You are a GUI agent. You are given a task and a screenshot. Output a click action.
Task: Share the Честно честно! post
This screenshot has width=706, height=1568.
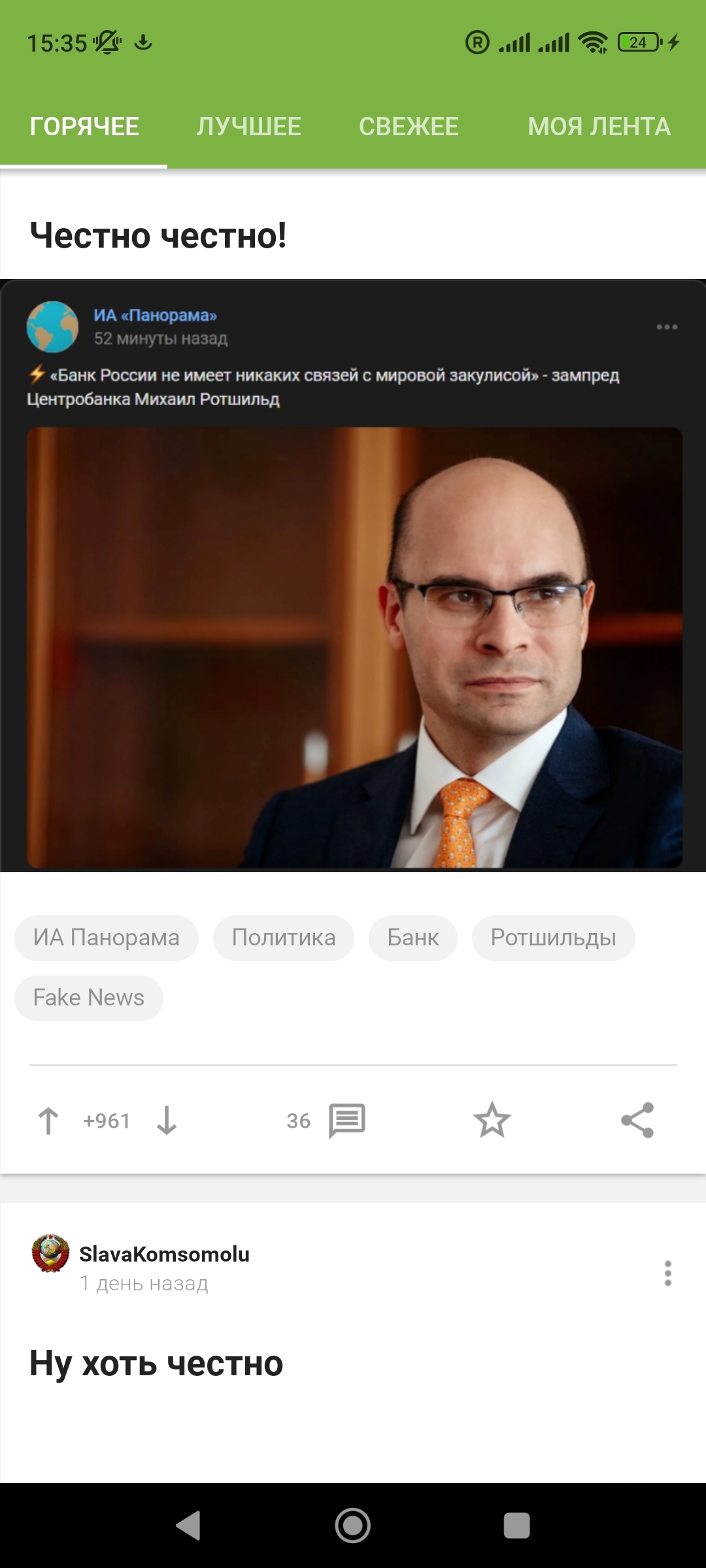pyautogui.click(x=637, y=1120)
